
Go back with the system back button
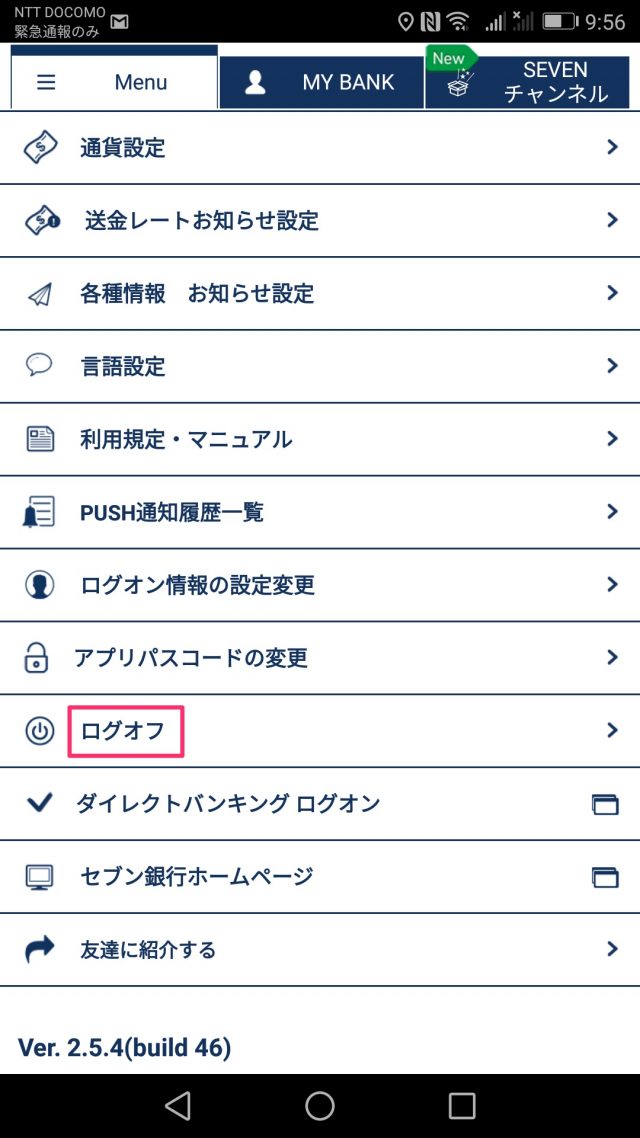pos(178,1105)
